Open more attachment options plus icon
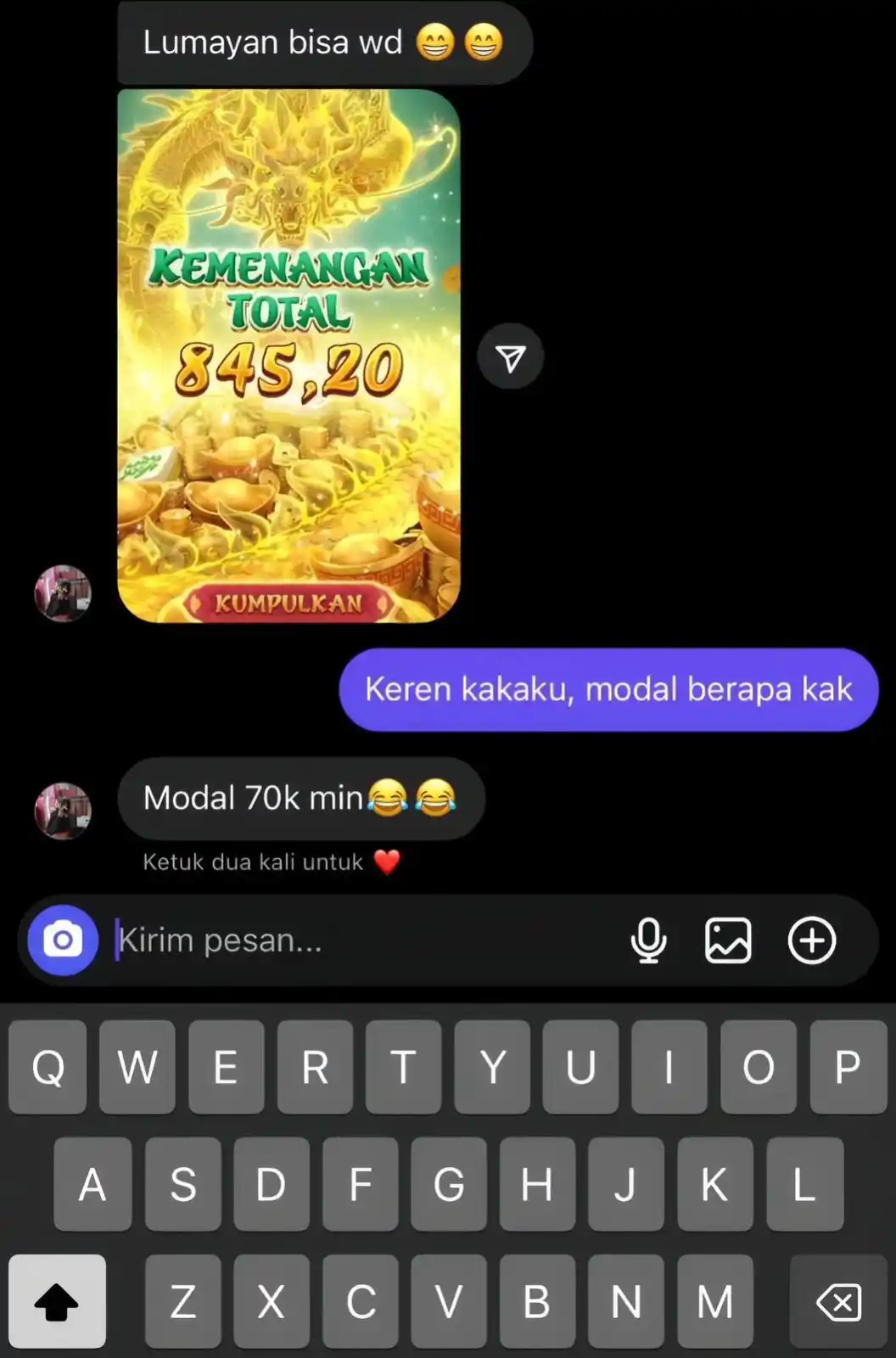The width and height of the screenshot is (896, 1358). 812,940
